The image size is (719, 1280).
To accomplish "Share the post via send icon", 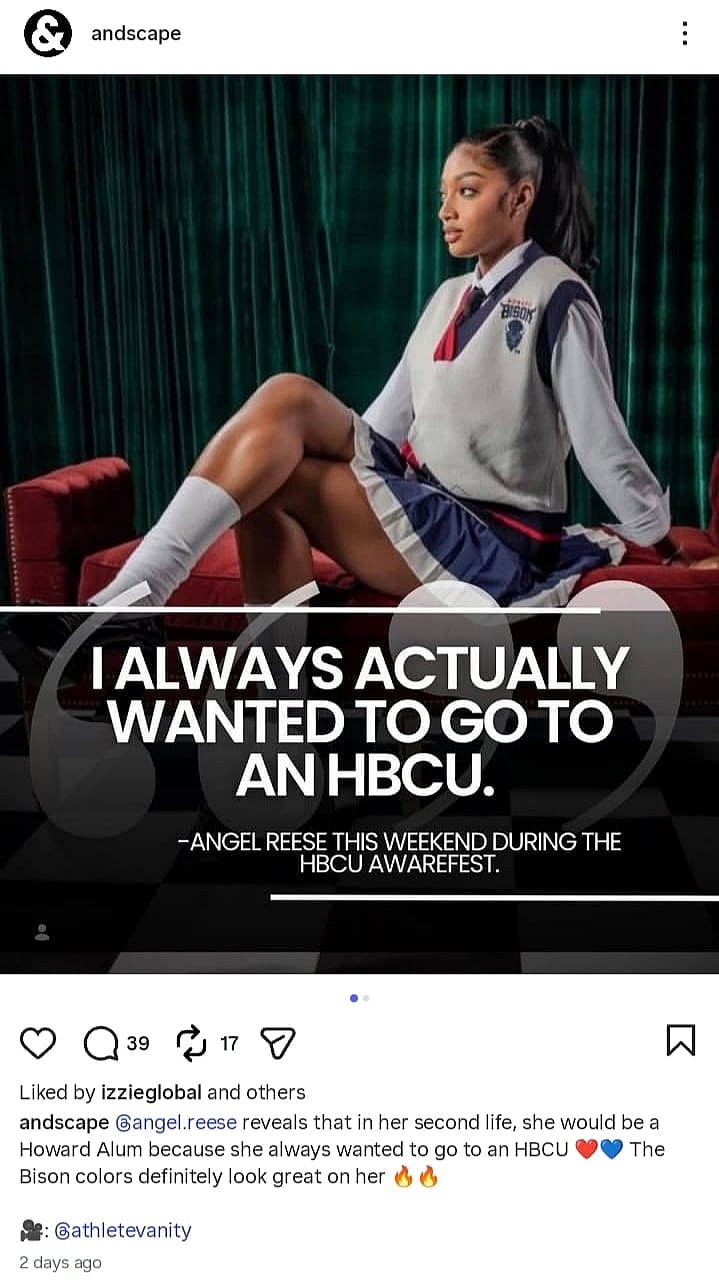I will 278,1043.
